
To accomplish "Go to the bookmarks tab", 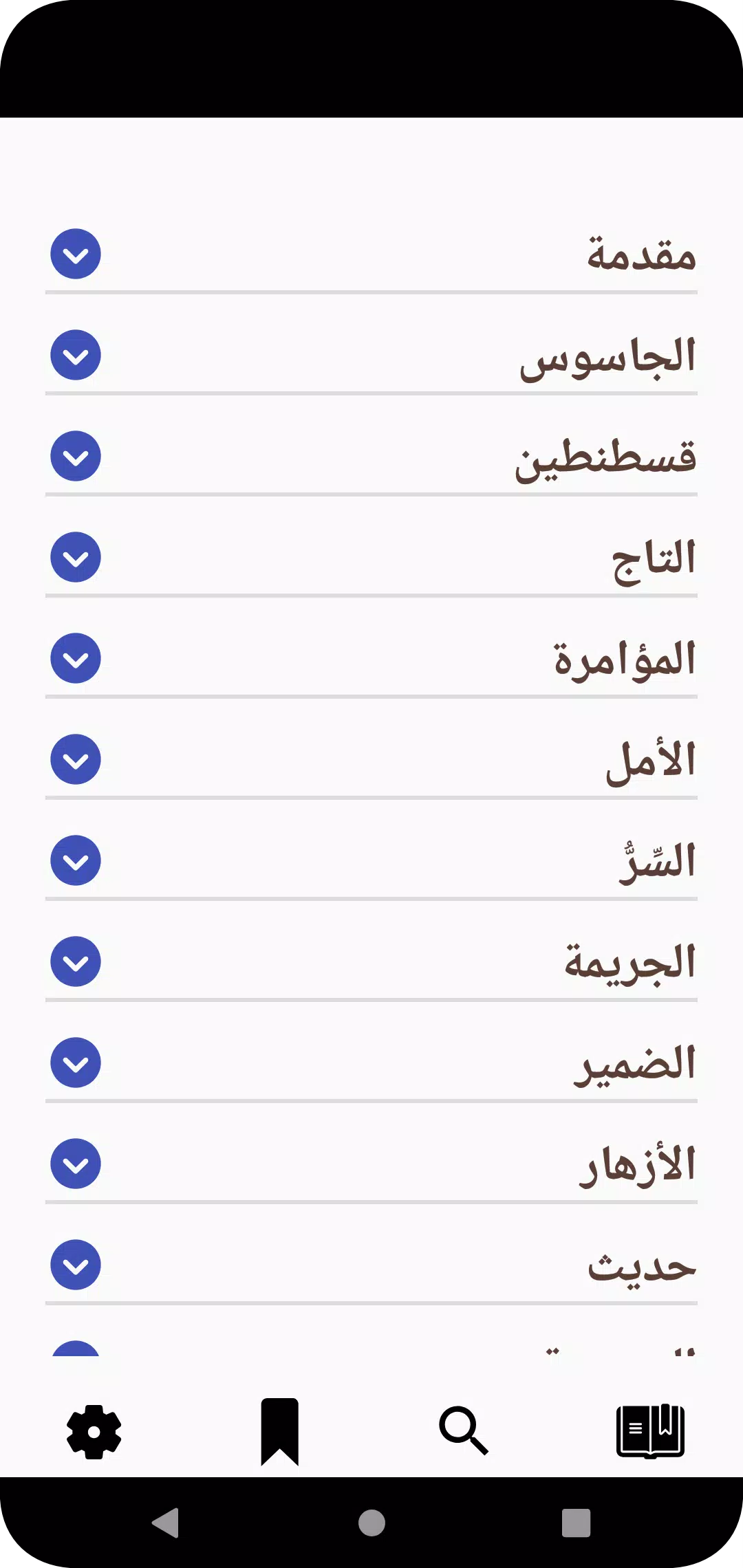I will [x=279, y=1432].
